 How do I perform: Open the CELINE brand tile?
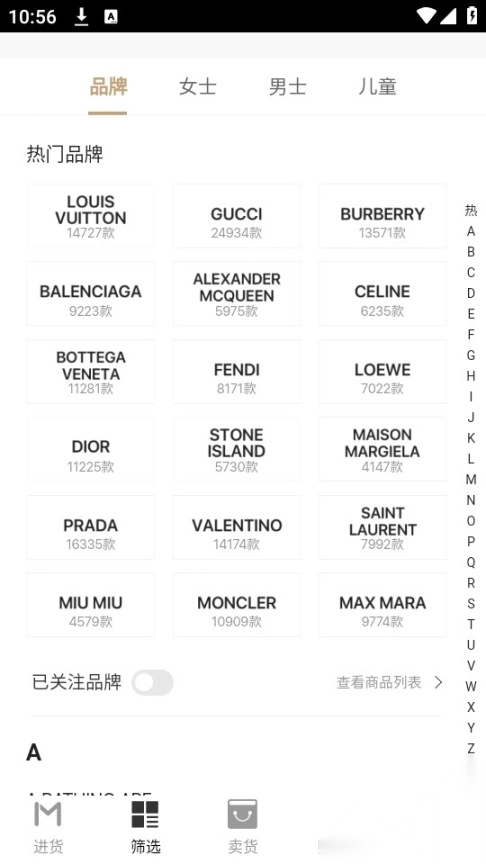(382, 294)
